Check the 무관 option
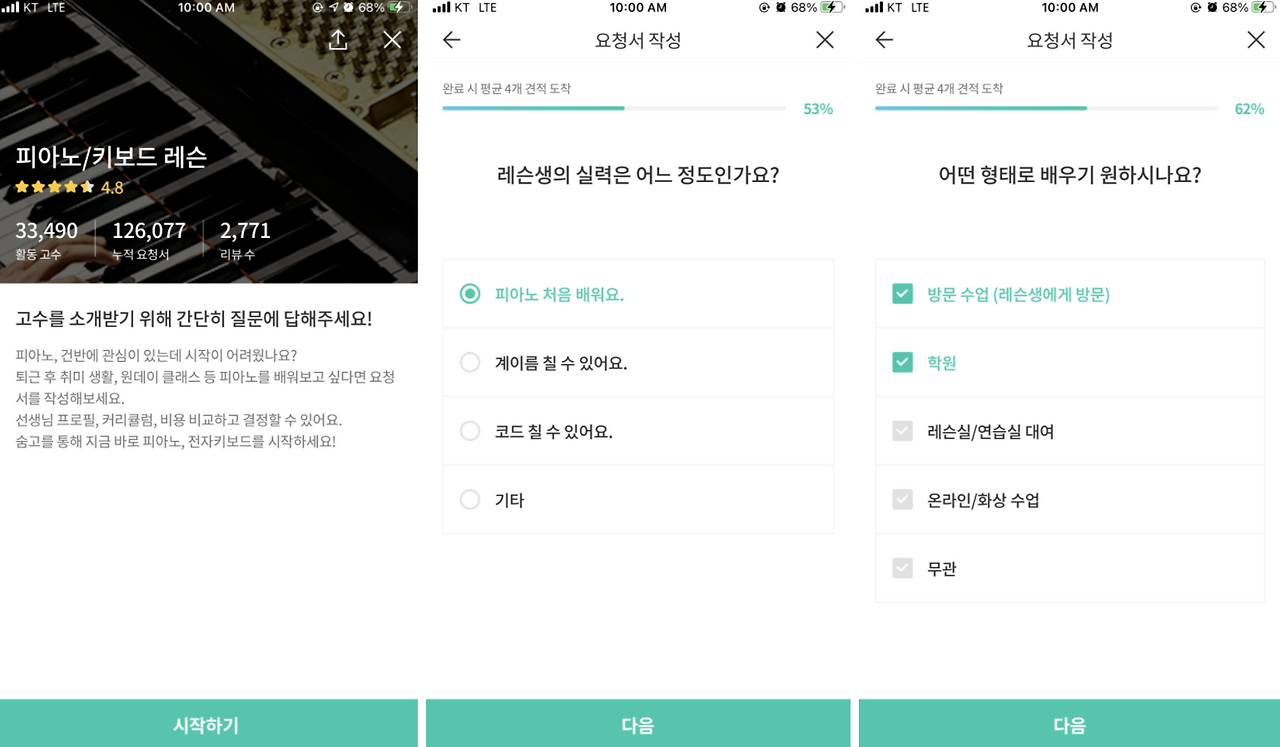 pos(1070,568)
